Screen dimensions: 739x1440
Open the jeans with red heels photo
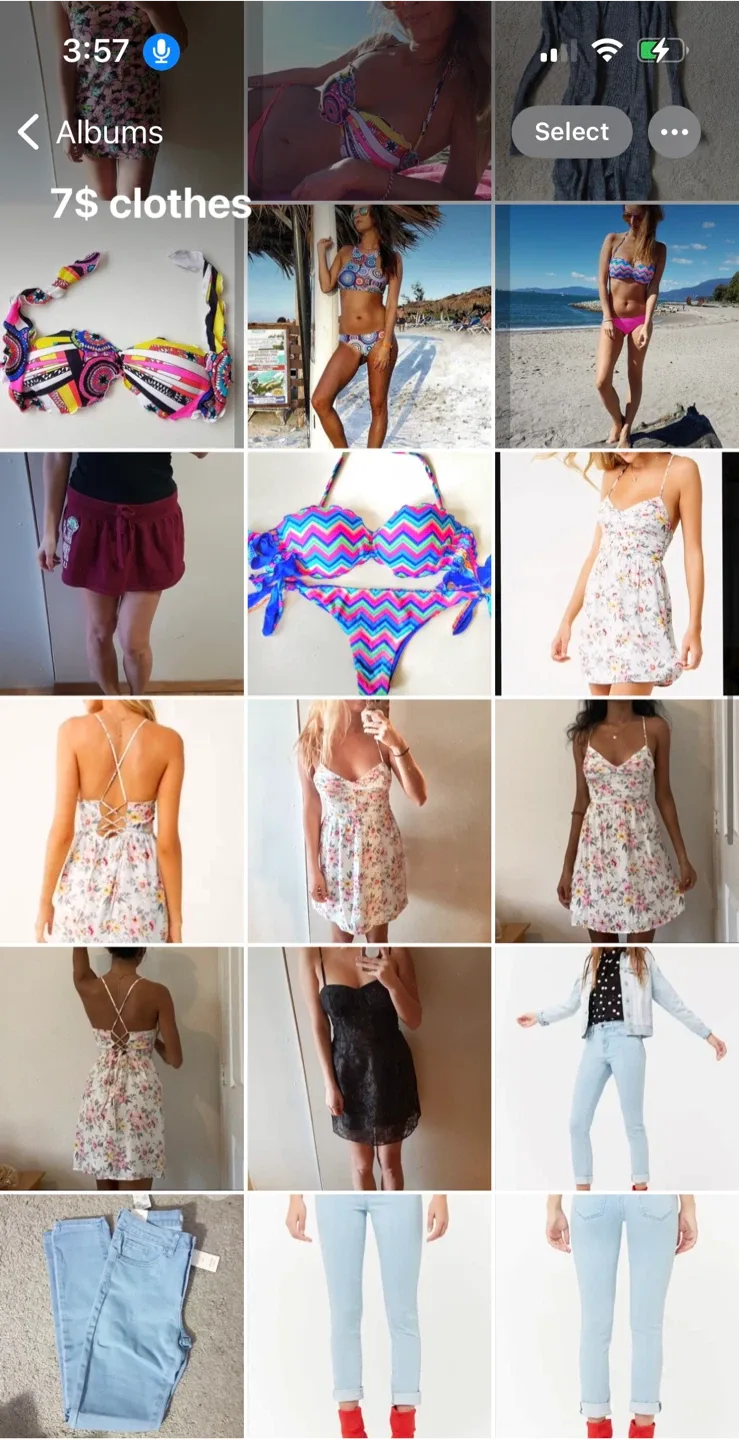coord(369,1315)
